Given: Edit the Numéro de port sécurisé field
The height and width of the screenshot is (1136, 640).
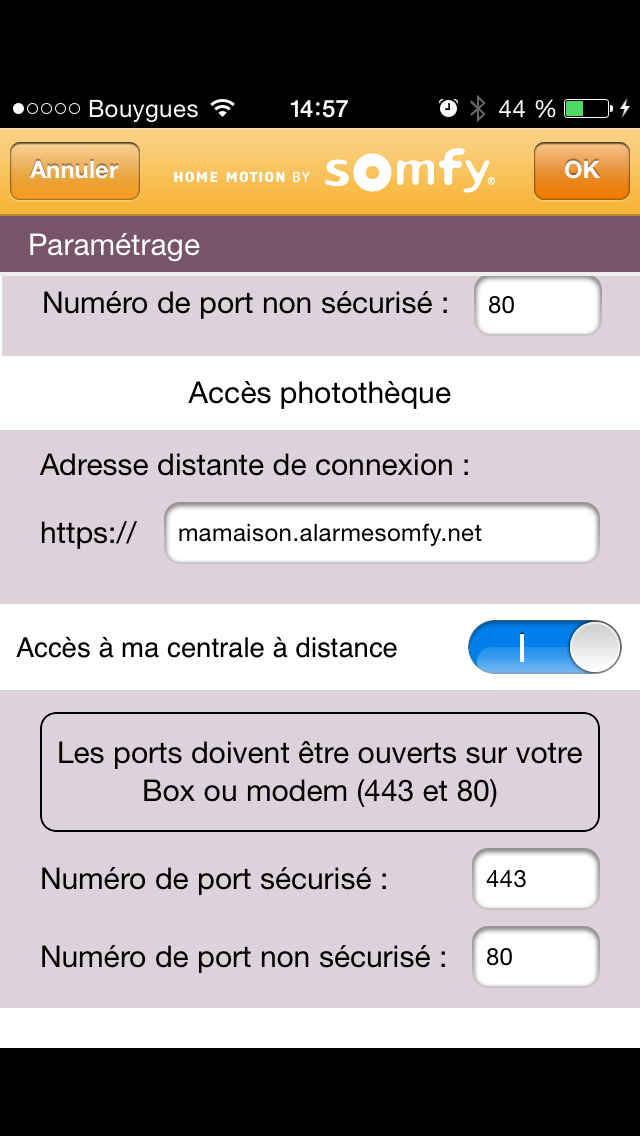Looking at the screenshot, I should click(x=535, y=880).
